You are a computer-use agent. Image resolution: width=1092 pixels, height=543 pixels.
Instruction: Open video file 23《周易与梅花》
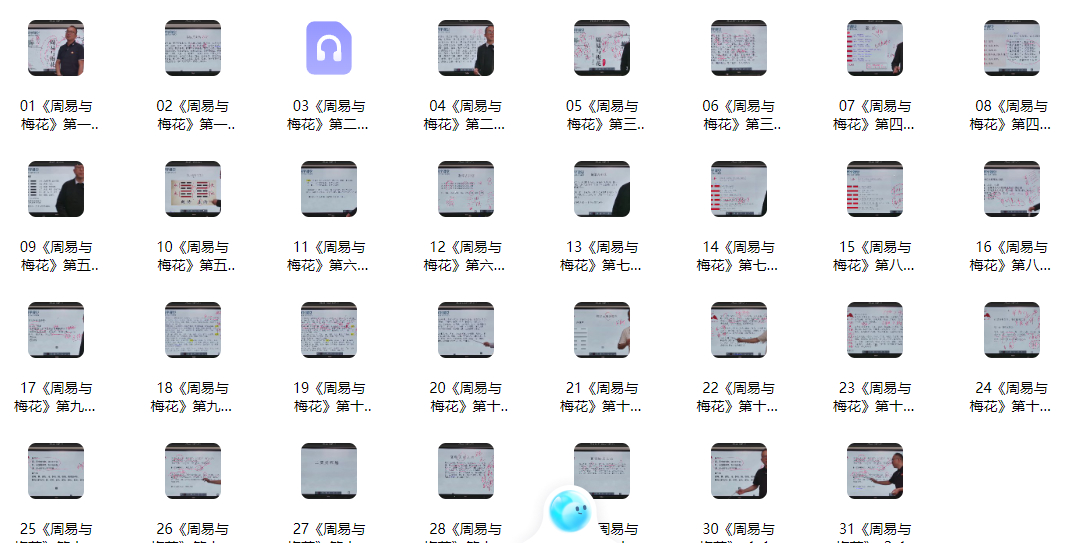[x=875, y=330]
